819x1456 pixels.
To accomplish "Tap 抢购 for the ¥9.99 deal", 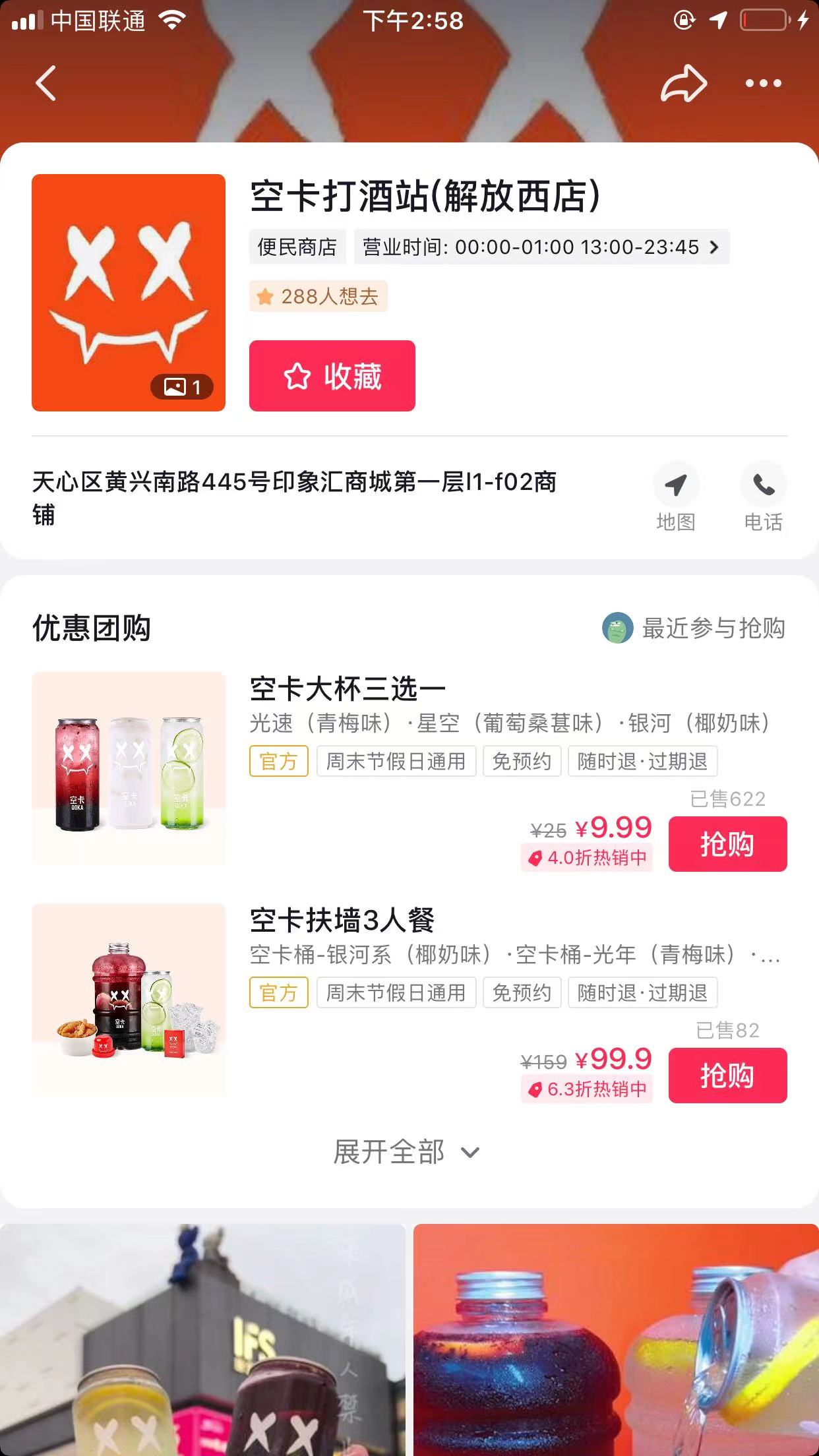I will (x=727, y=844).
